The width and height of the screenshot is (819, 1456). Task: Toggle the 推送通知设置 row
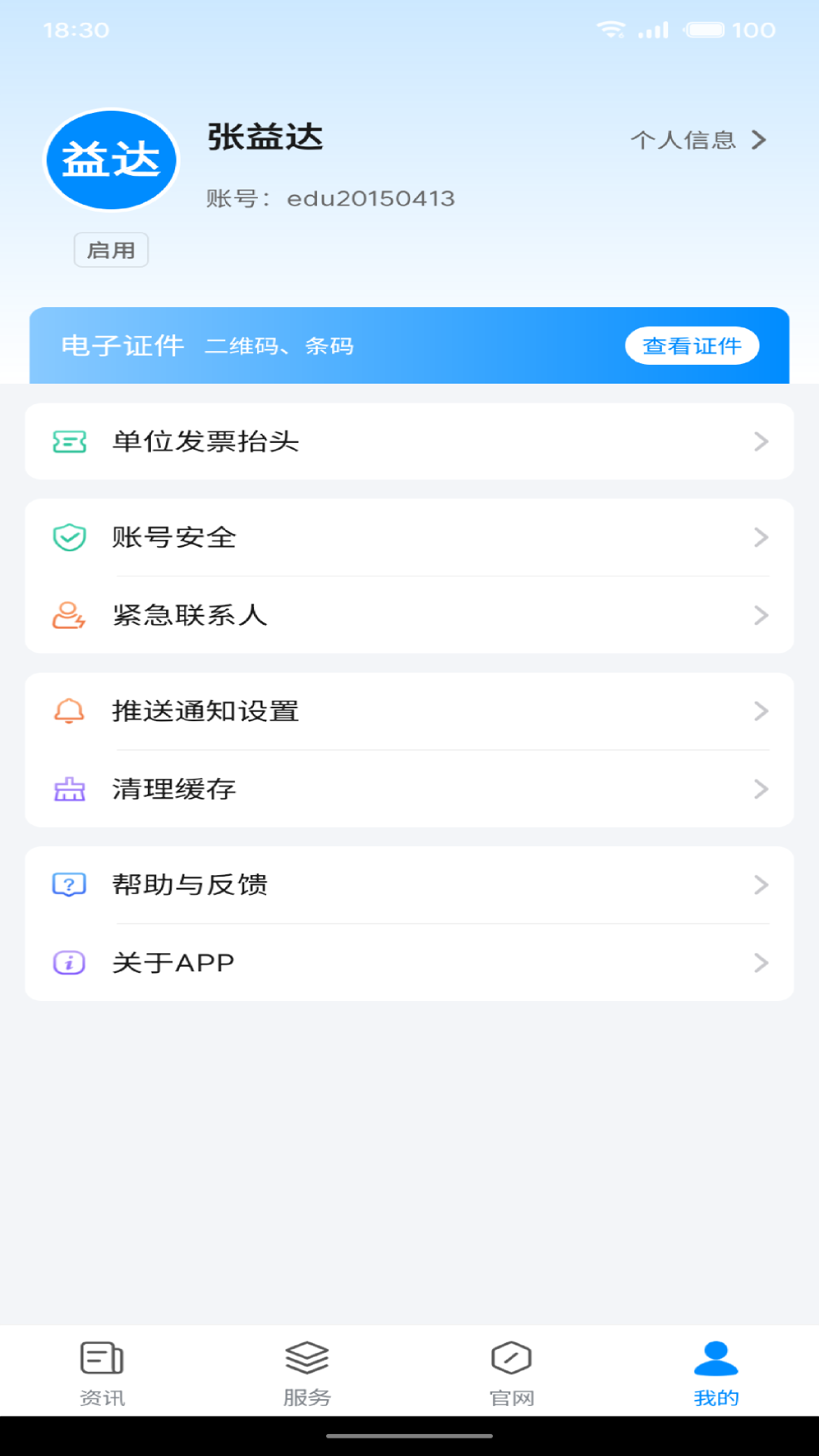tap(409, 711)
